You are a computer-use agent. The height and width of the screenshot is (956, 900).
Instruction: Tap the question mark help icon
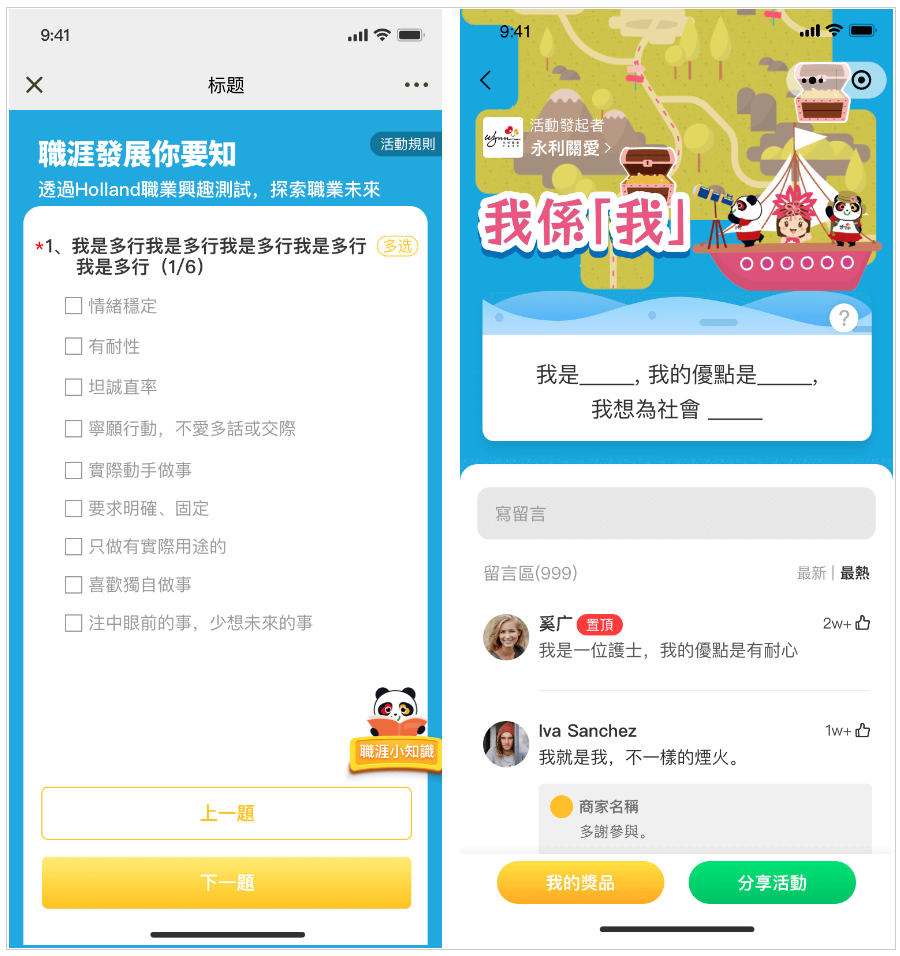tap(844, 318)
